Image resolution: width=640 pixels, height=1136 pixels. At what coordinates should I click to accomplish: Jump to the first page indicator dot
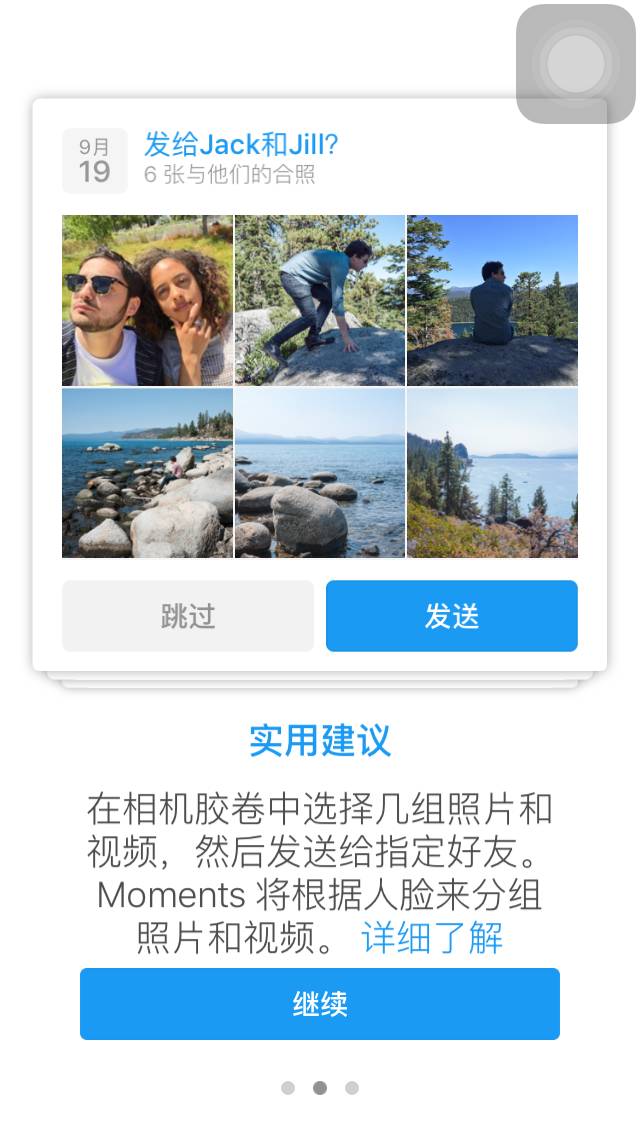(288, 1088)
